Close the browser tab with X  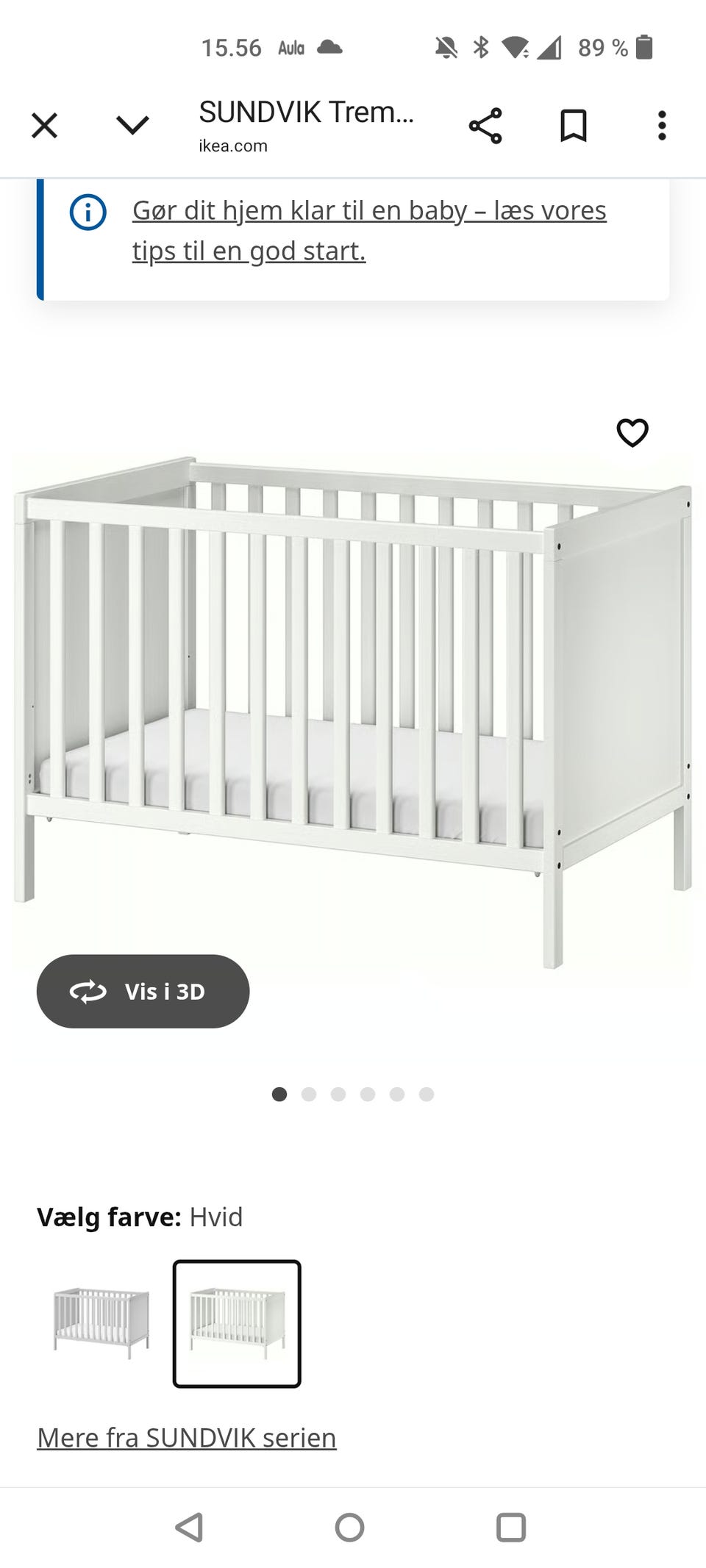coord(44,126)
